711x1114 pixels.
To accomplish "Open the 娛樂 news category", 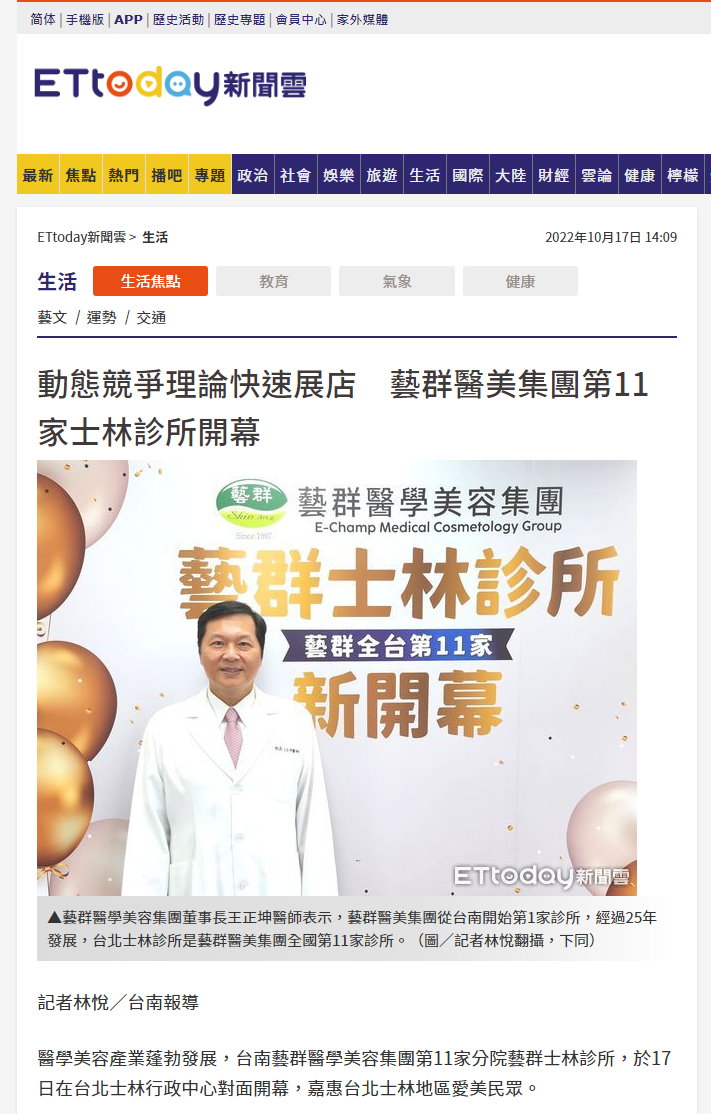I will pos(339,175).
